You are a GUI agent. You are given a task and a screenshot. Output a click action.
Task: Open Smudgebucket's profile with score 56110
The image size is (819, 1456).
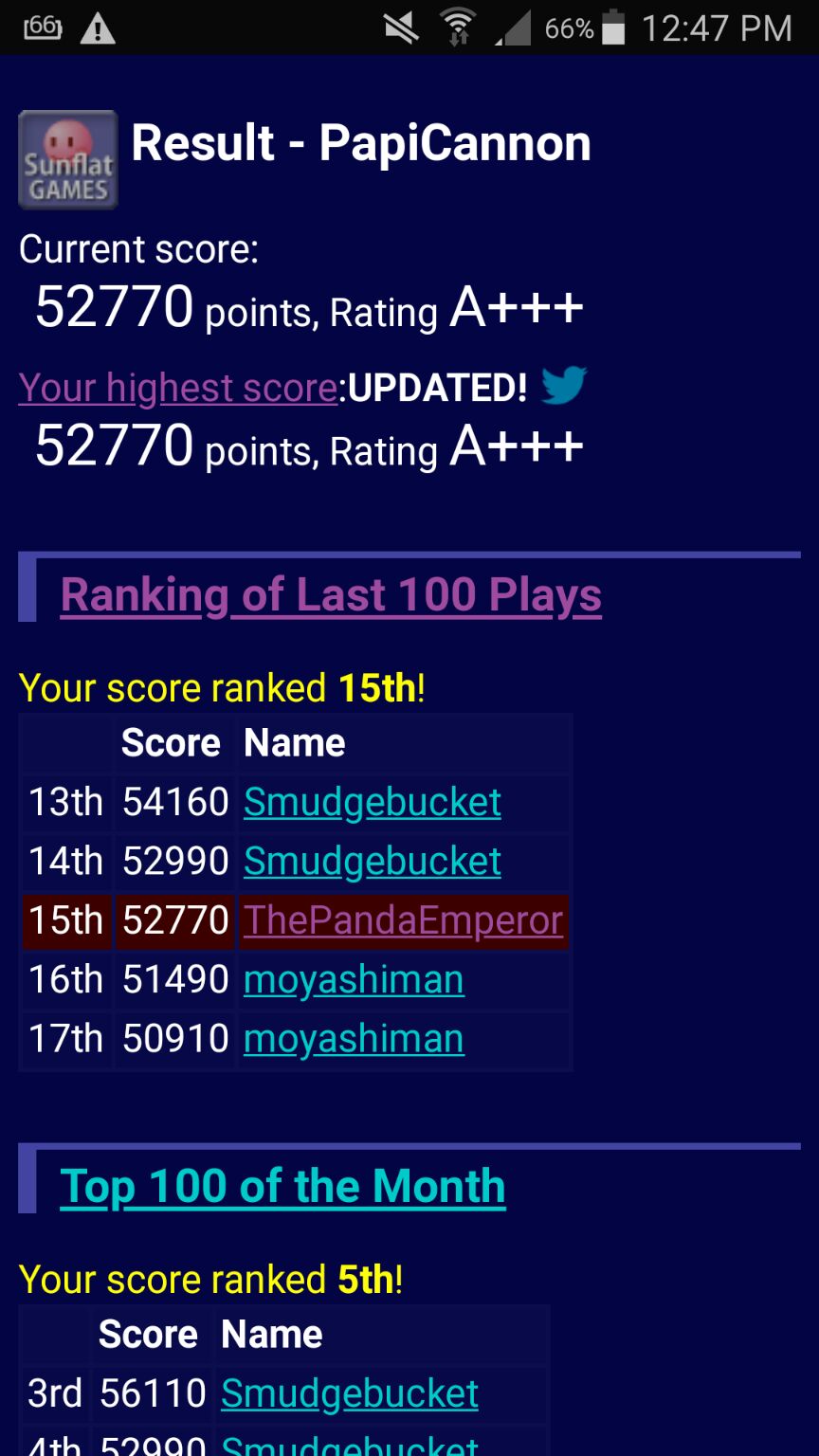tap(350, 1393)
